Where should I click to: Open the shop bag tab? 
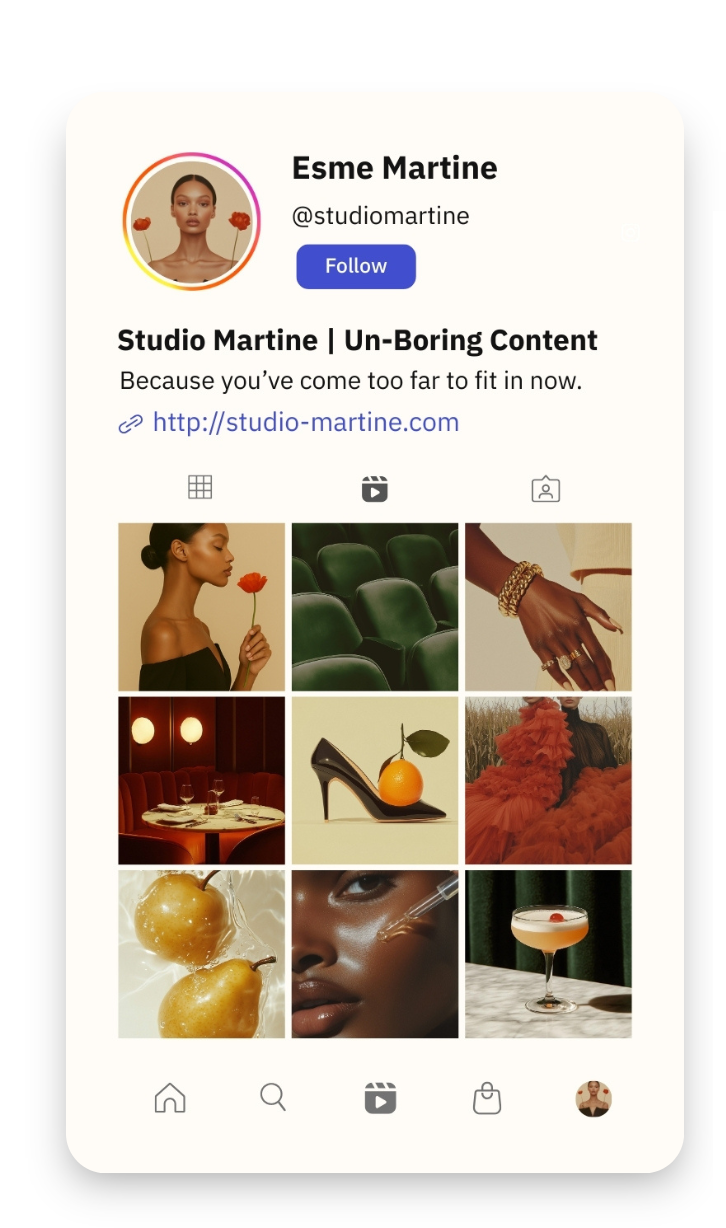487,1098
